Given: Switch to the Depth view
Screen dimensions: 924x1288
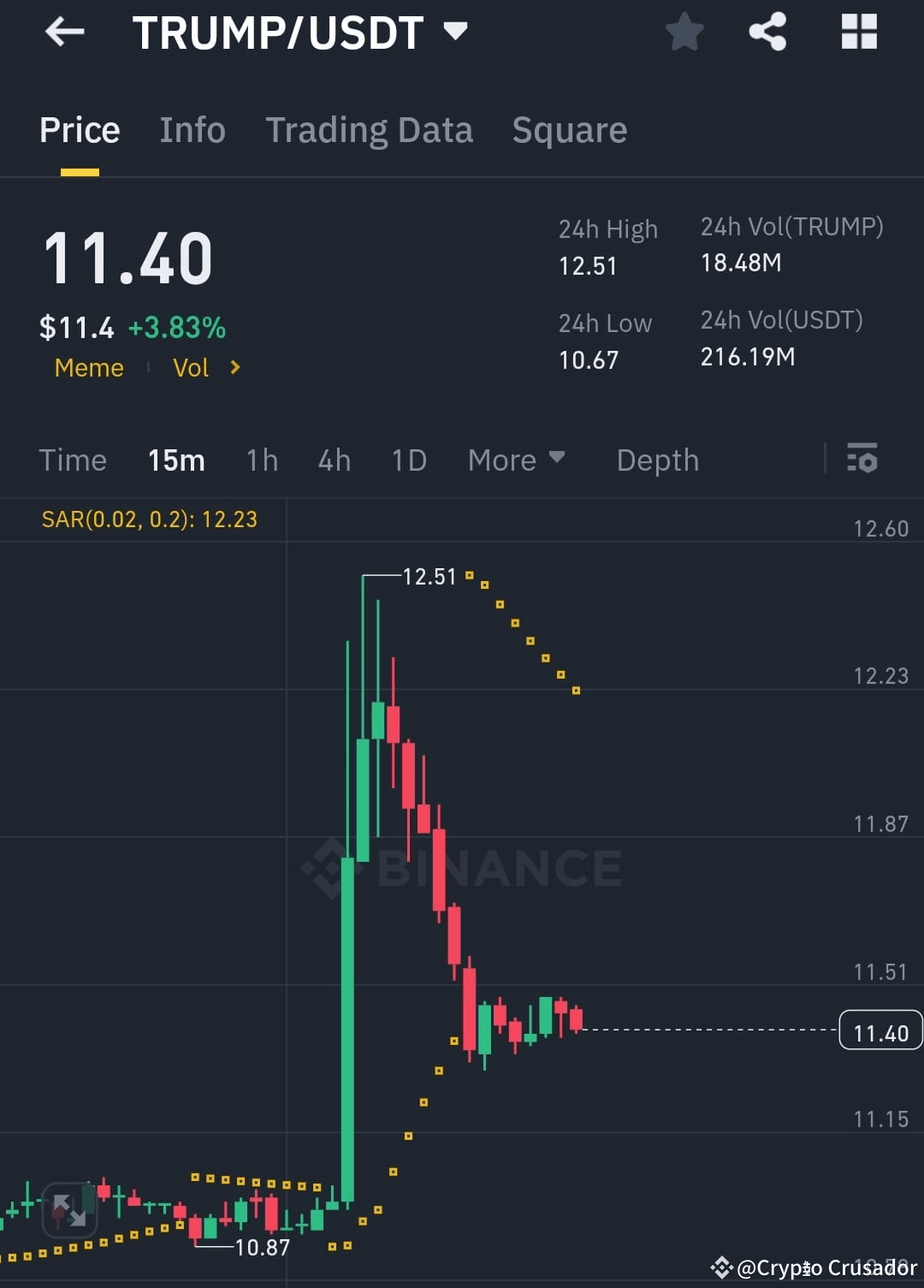Looking at the screenshot, I should (657, 460).
